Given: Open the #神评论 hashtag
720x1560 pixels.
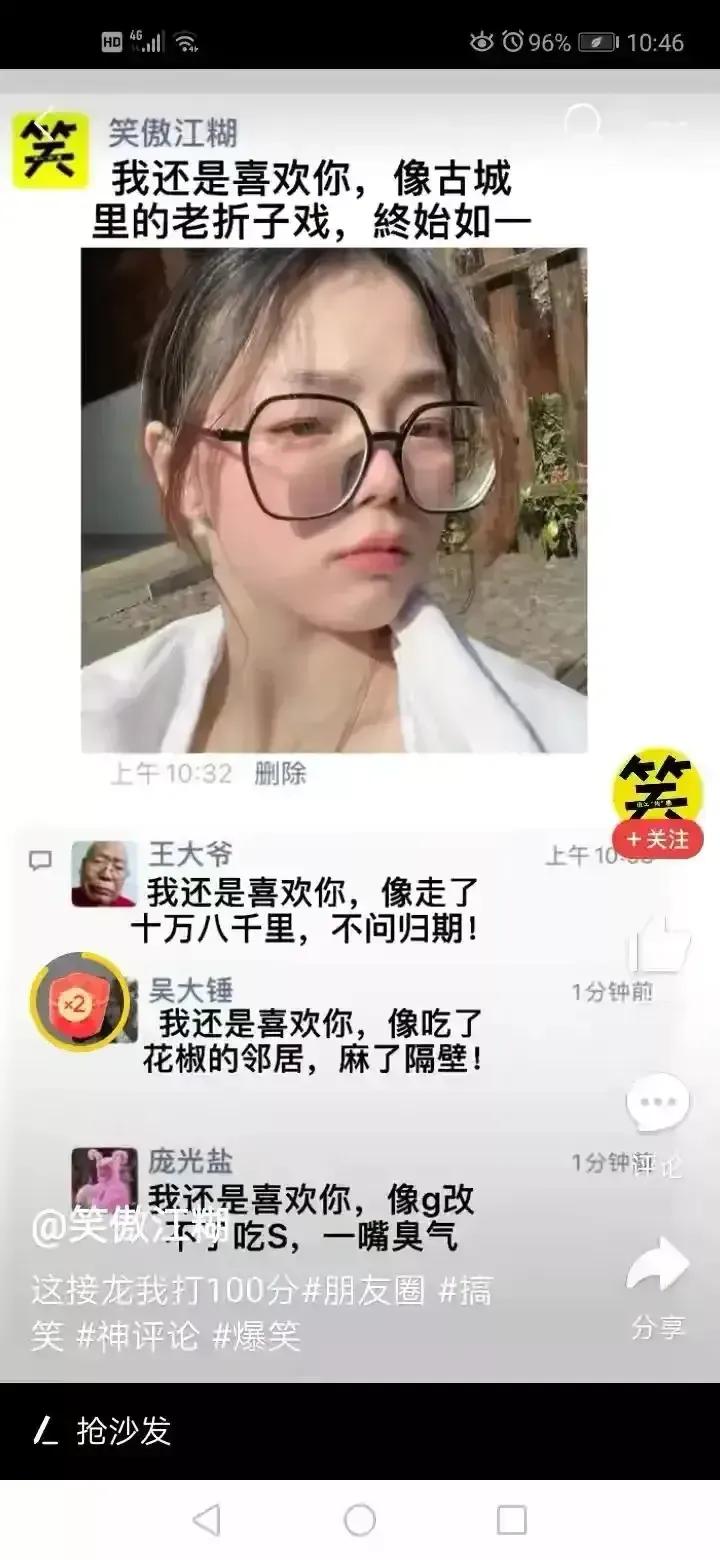Looking at the screenshot, I should click(138, 1336).
